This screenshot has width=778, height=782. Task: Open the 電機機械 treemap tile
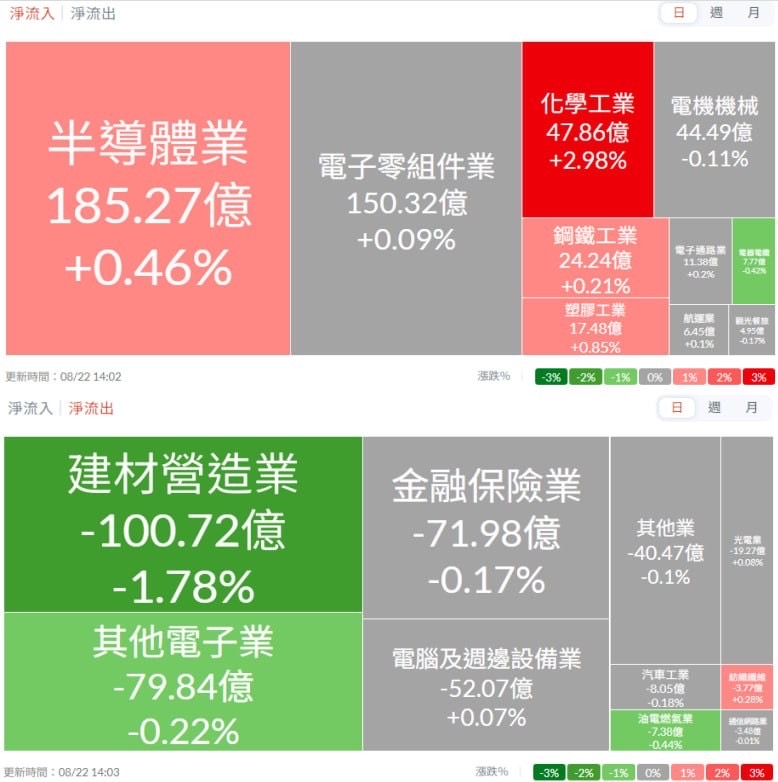tap(715, 130)
